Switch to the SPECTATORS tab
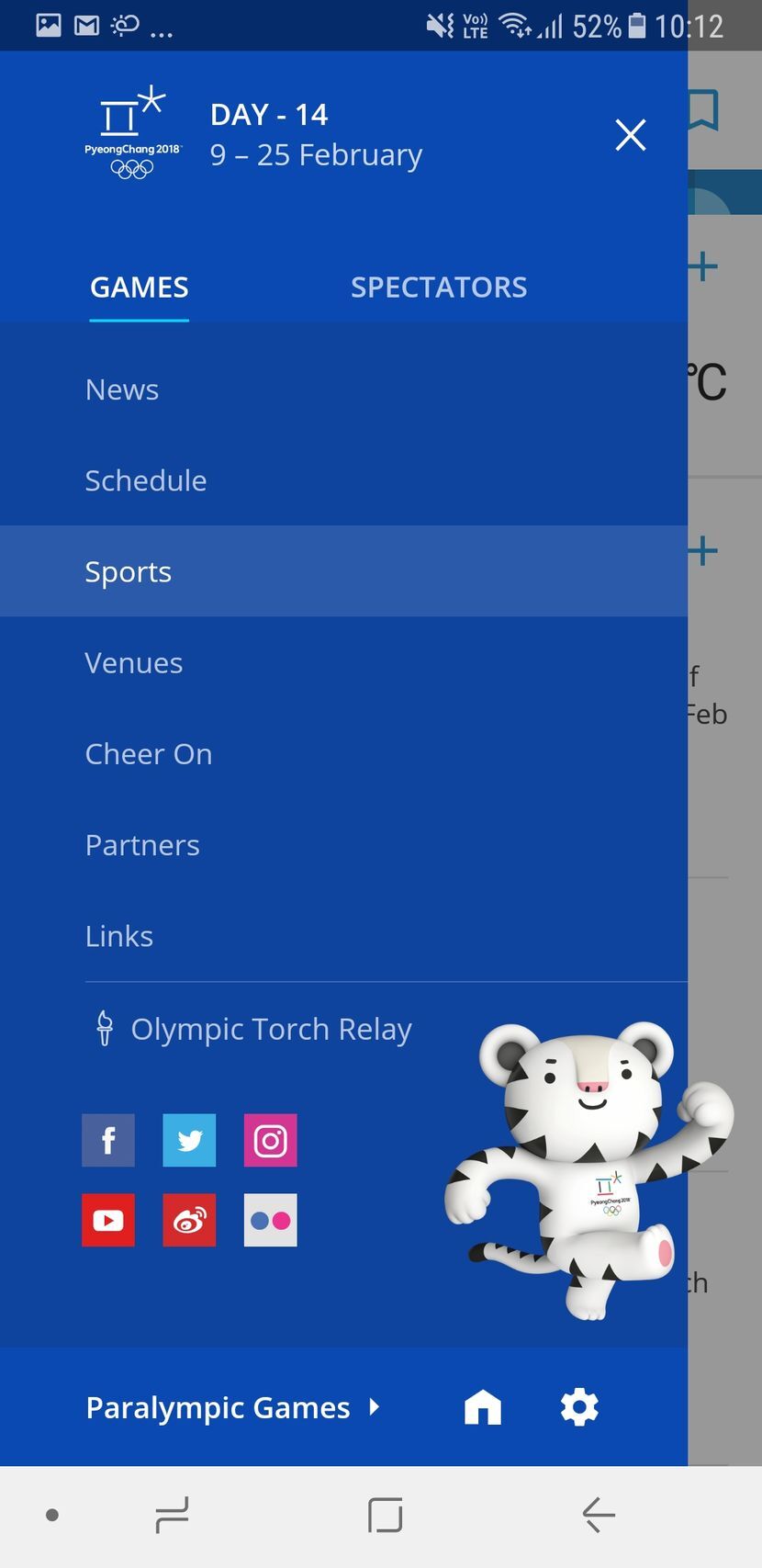 438,287
